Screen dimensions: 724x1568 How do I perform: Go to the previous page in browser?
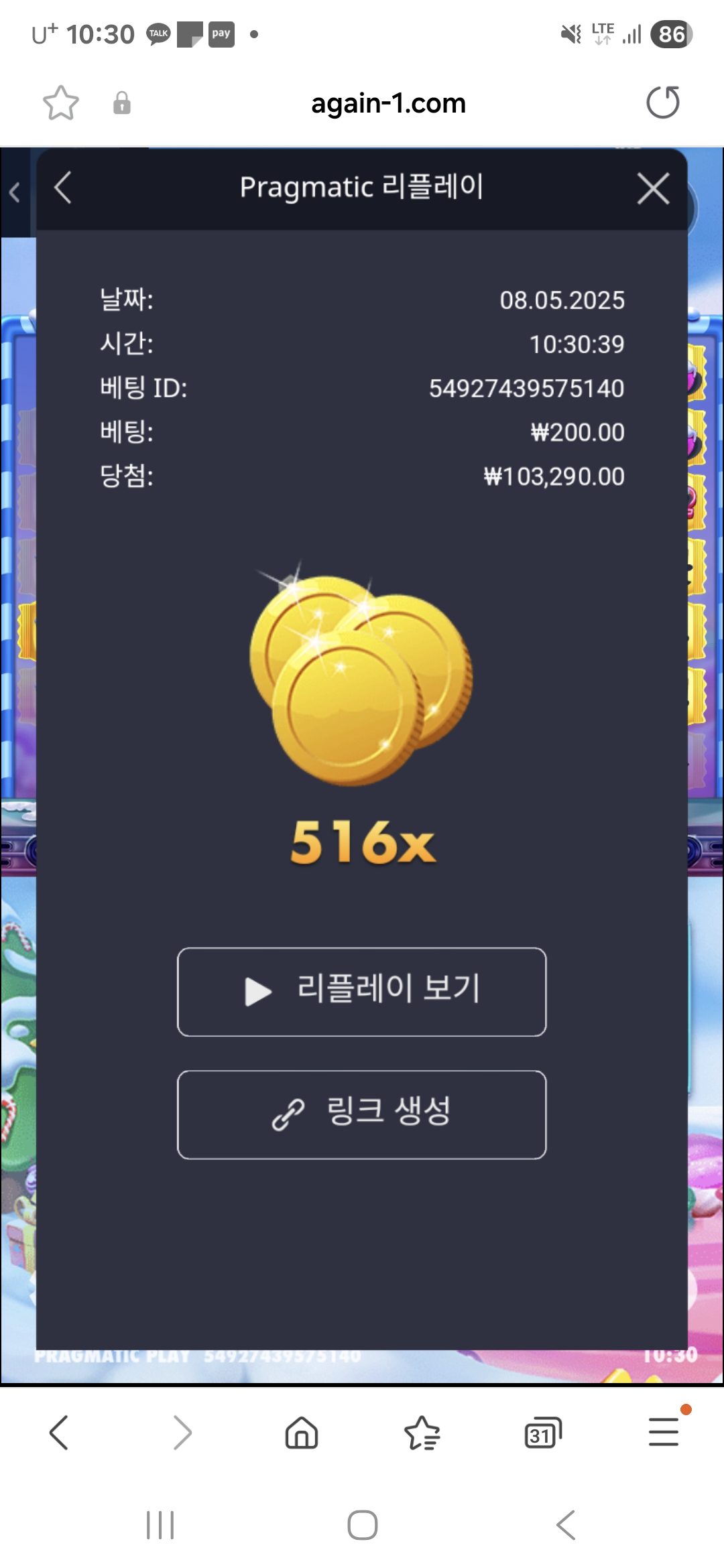[x=59, y=1433]
